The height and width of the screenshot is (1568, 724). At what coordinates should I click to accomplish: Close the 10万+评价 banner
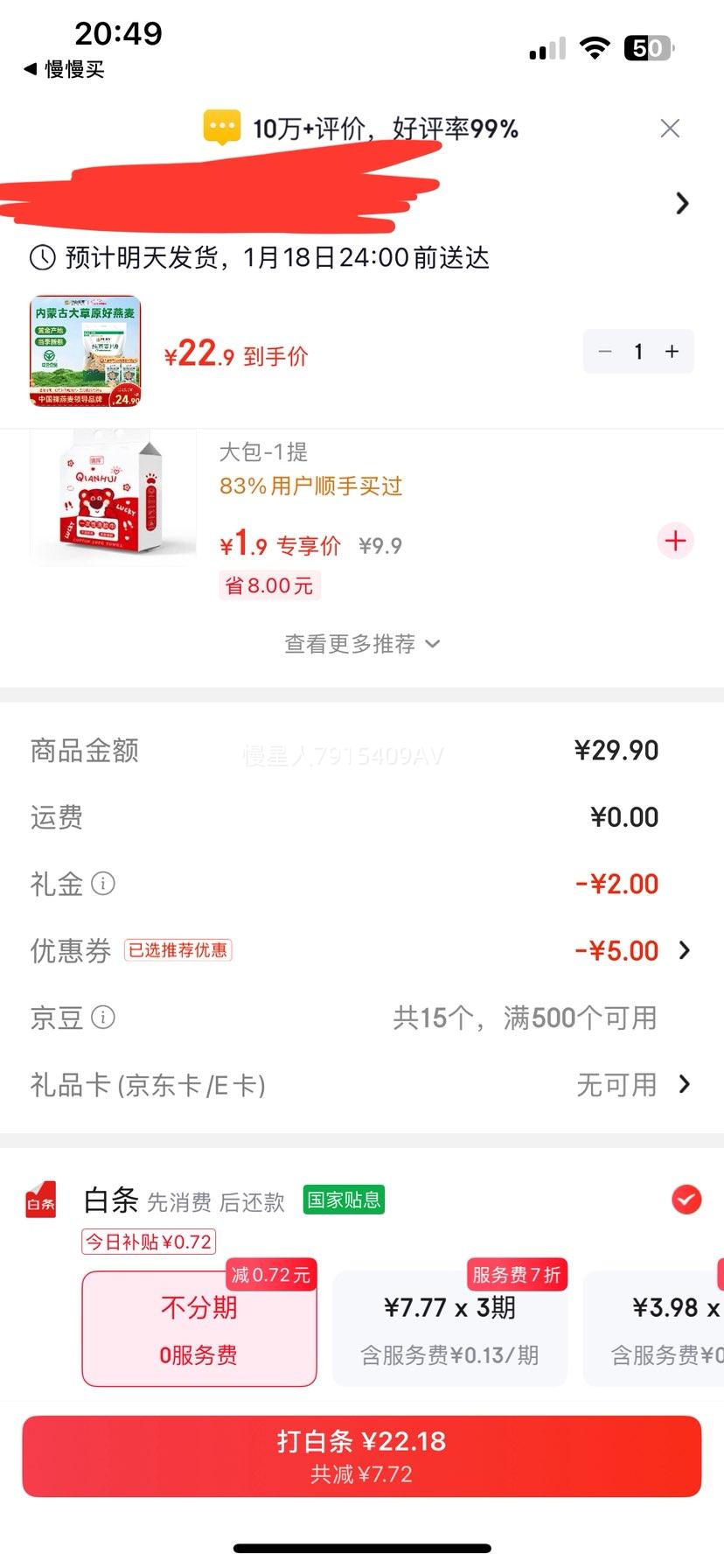pos(670,128)
